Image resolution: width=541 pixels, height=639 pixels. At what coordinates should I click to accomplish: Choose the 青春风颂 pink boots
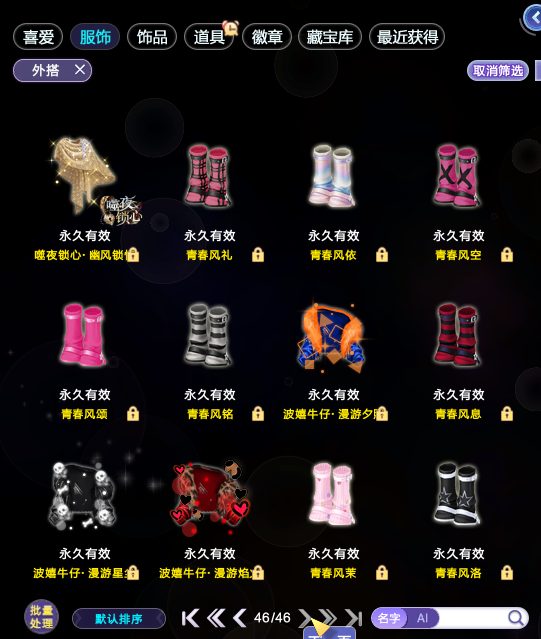click(x=84, y=334)
